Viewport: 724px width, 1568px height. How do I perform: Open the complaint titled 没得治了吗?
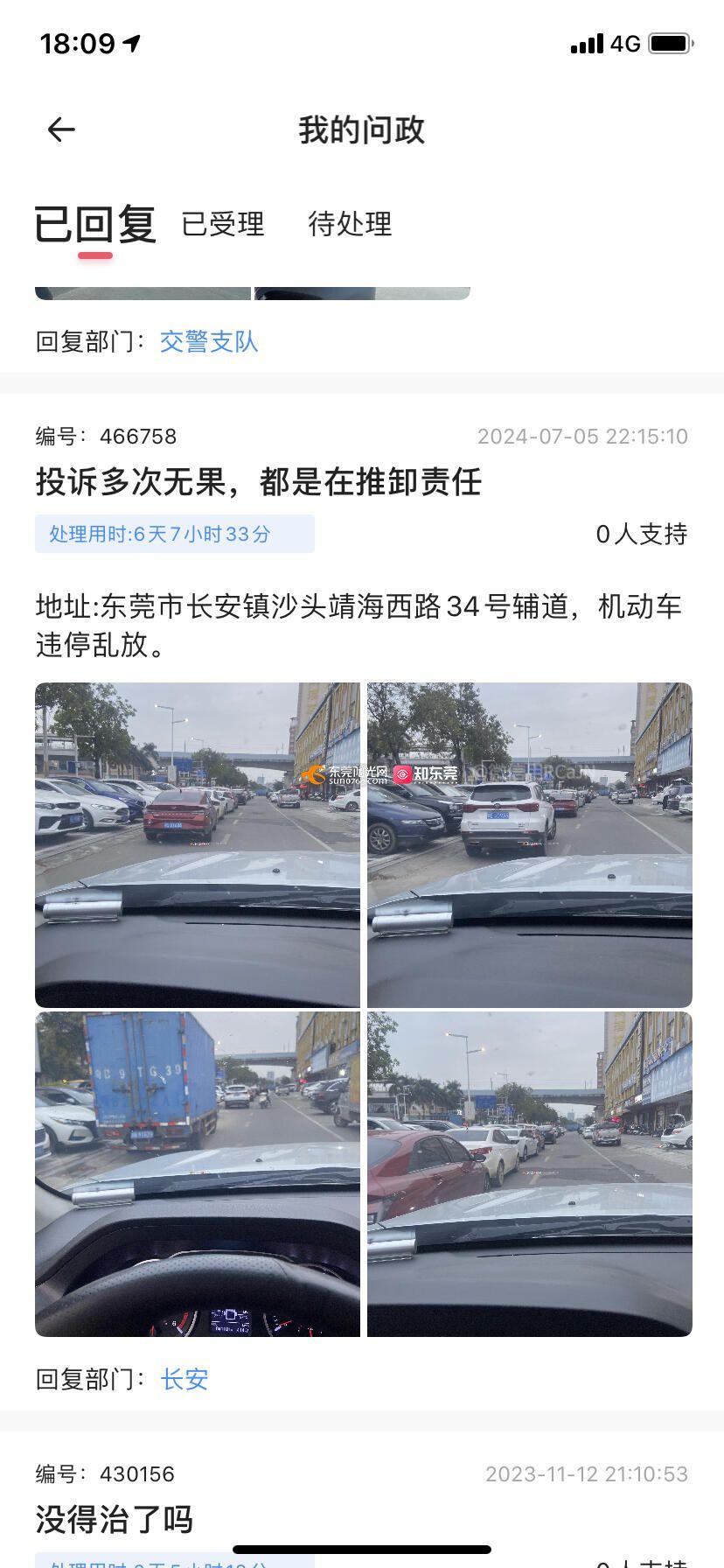(x=115, y=1519)
